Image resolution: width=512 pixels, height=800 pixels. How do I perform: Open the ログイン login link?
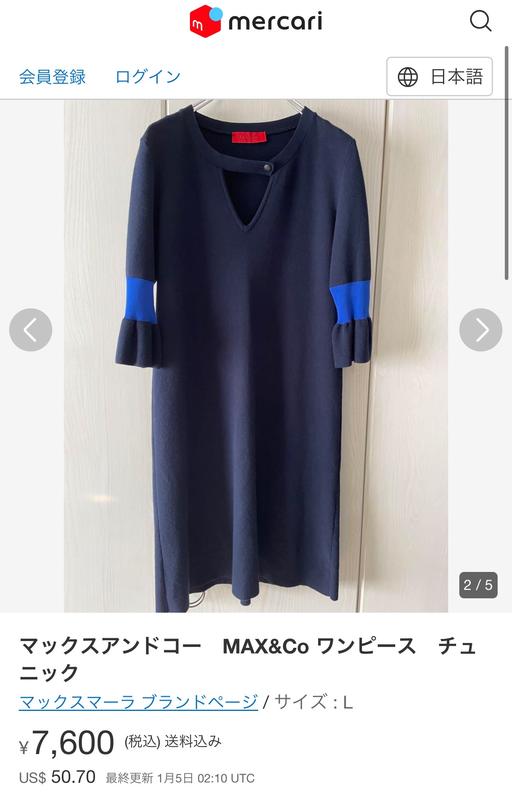pyautogui.click(x=148, y=77)
